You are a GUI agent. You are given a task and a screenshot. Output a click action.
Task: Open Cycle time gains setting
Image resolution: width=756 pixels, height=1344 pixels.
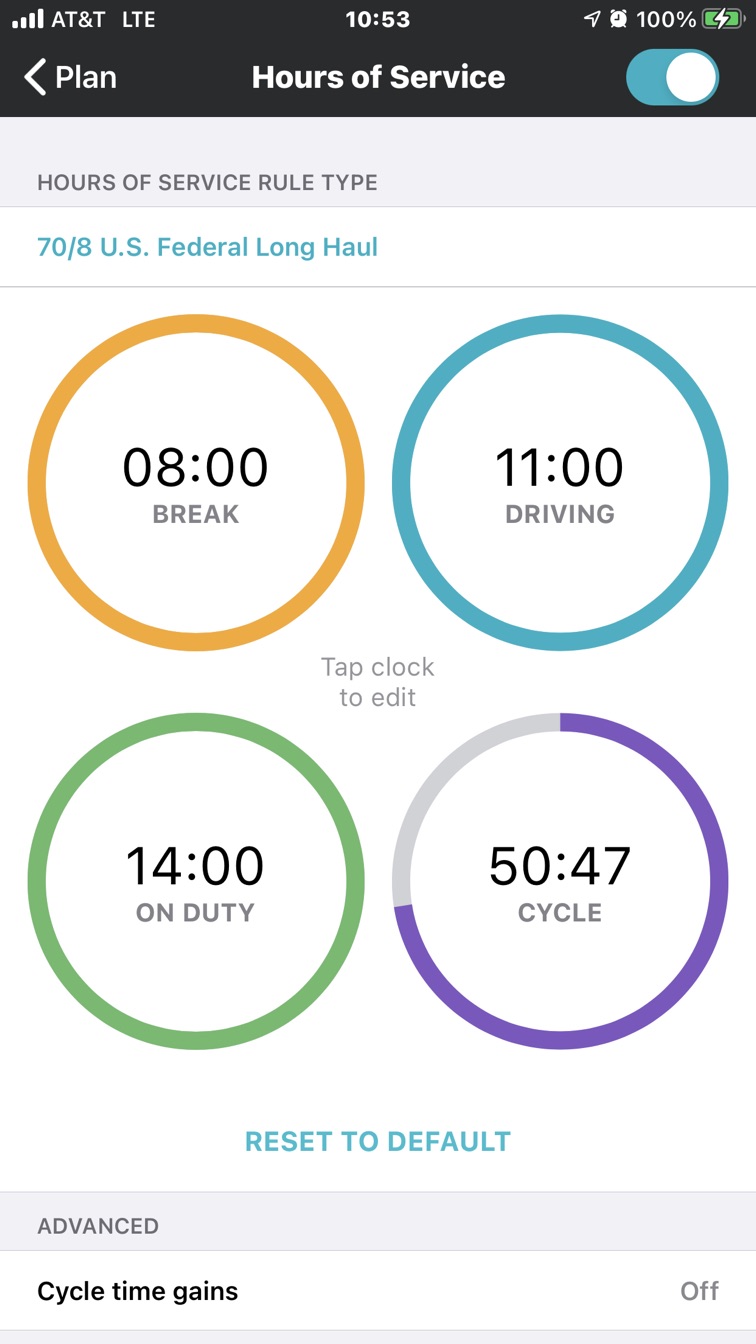tap(378, 1291)
